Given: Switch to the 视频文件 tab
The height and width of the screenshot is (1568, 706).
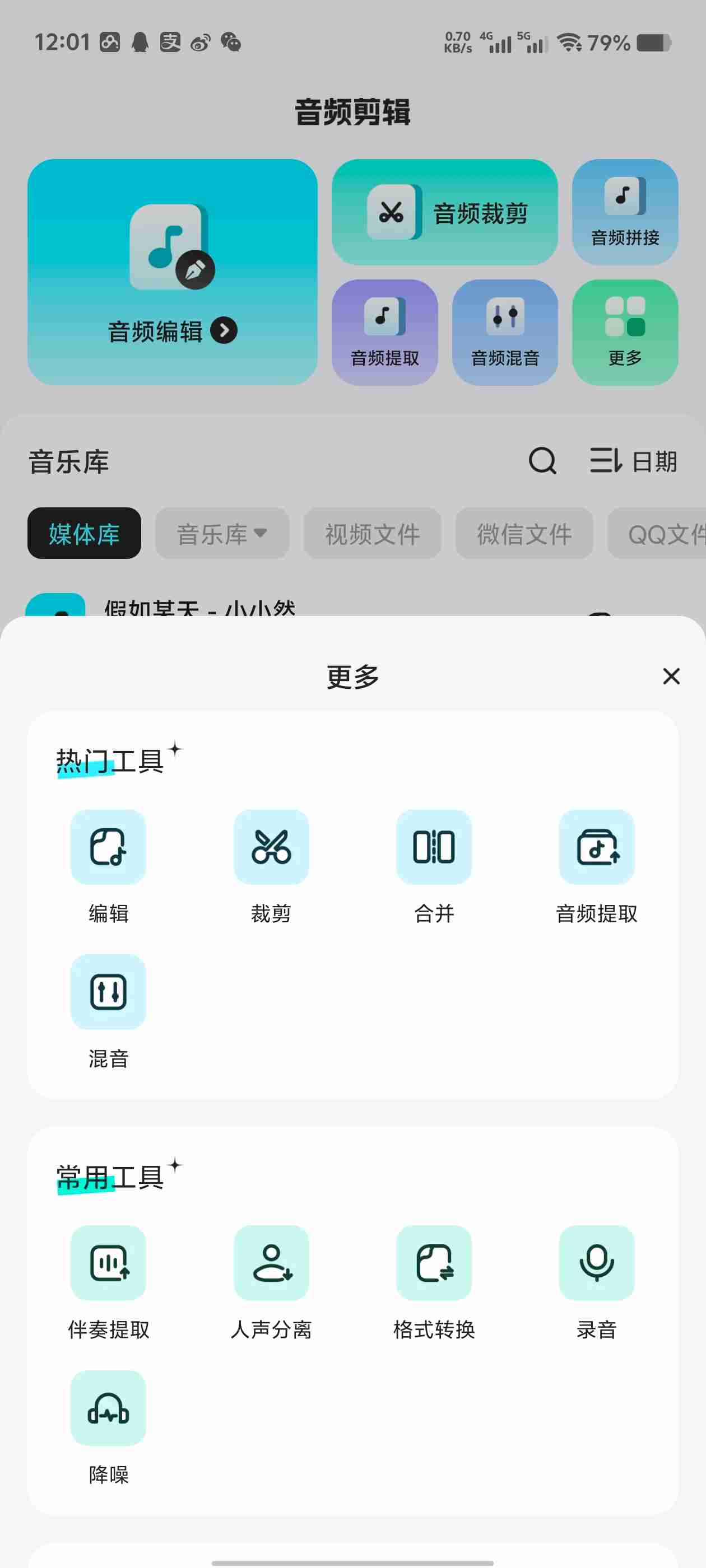Looking at the screenshot, I should click(x=372, y=534).
